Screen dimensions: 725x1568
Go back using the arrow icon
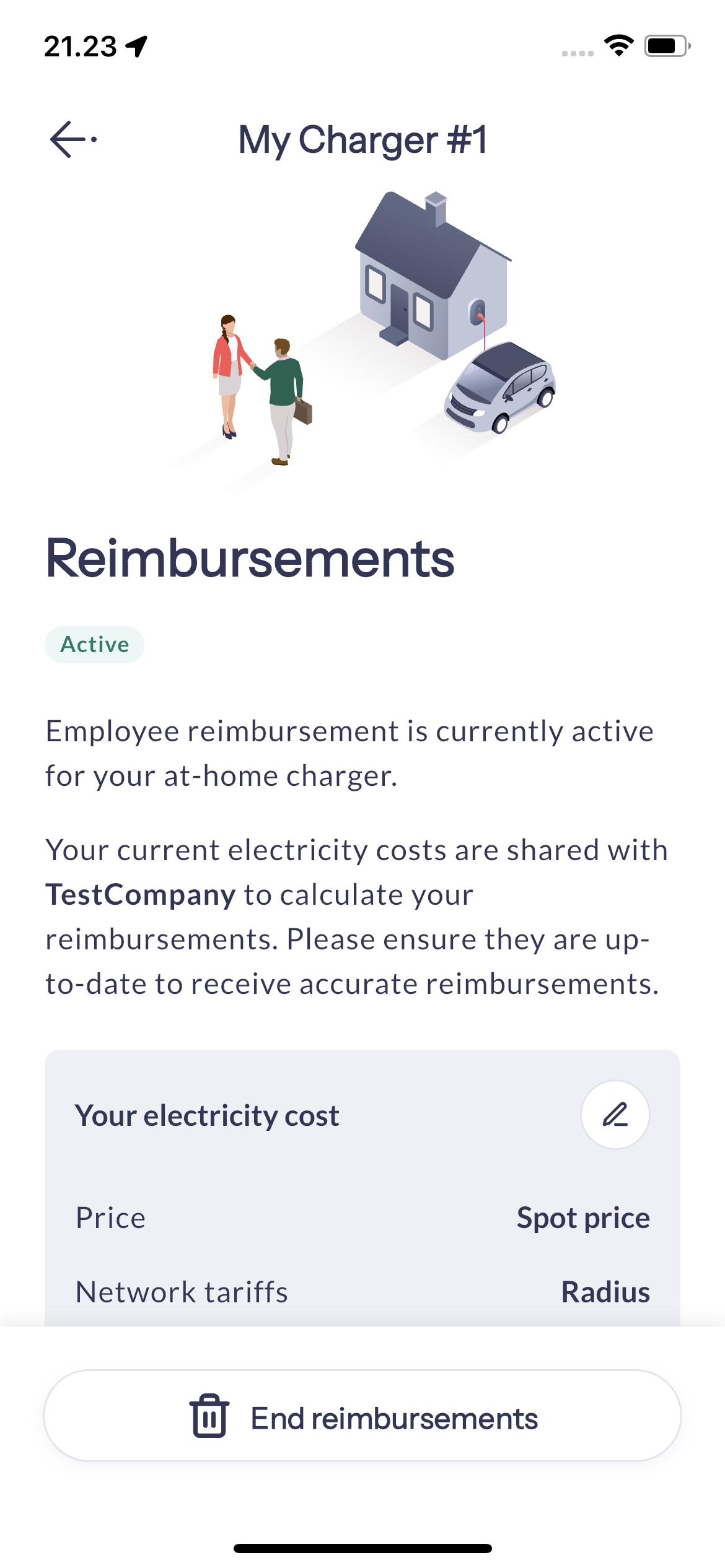pyautogui.click(x=73, y=139)
